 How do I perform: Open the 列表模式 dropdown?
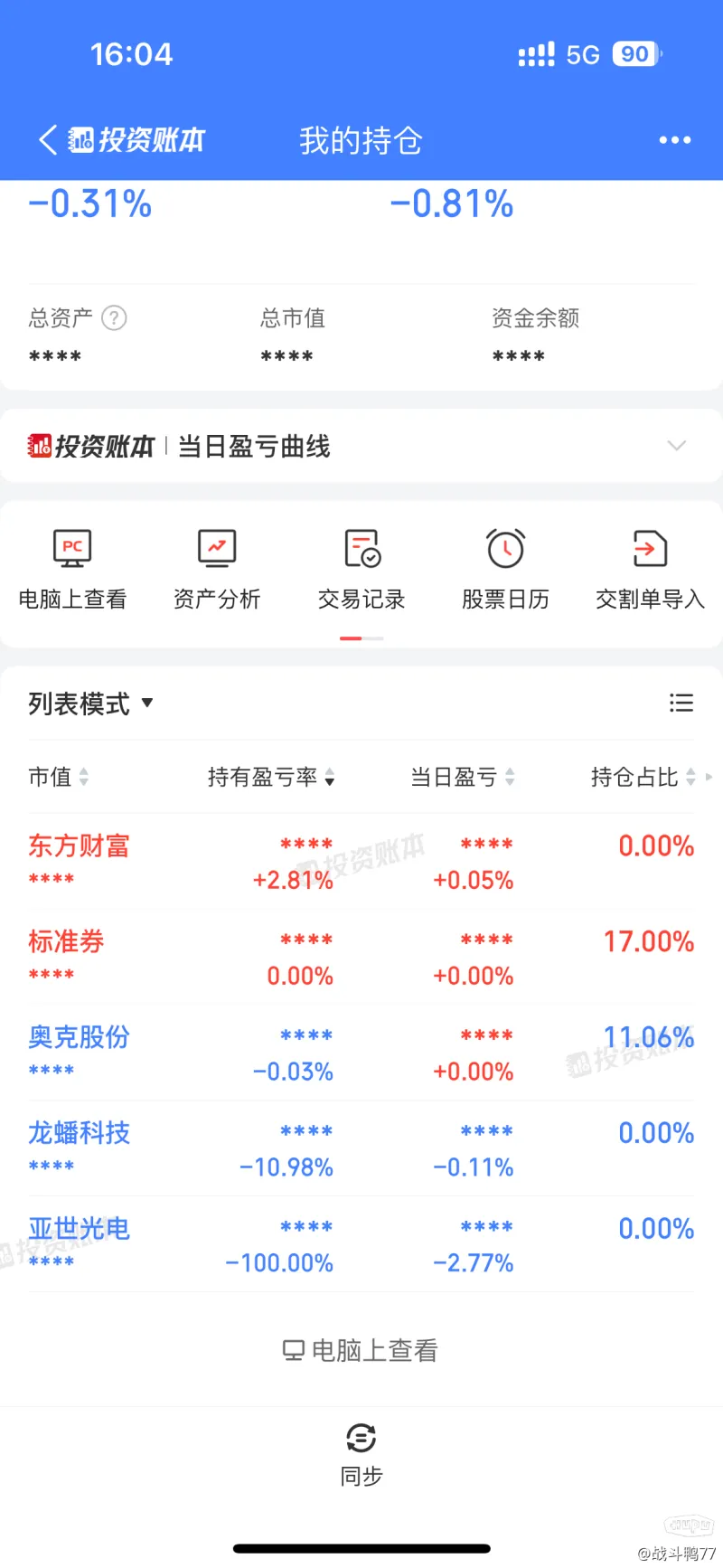click(90, 704)
